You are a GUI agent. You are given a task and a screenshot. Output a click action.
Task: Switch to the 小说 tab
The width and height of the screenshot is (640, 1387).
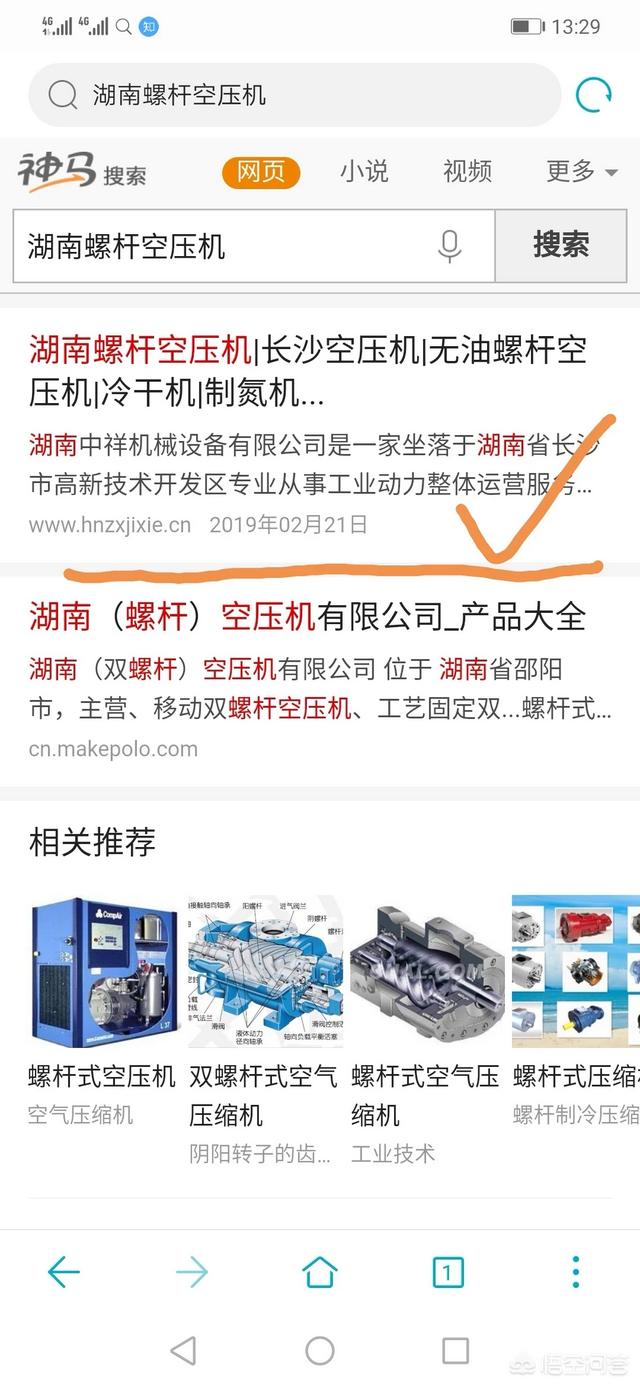[364, 171]
